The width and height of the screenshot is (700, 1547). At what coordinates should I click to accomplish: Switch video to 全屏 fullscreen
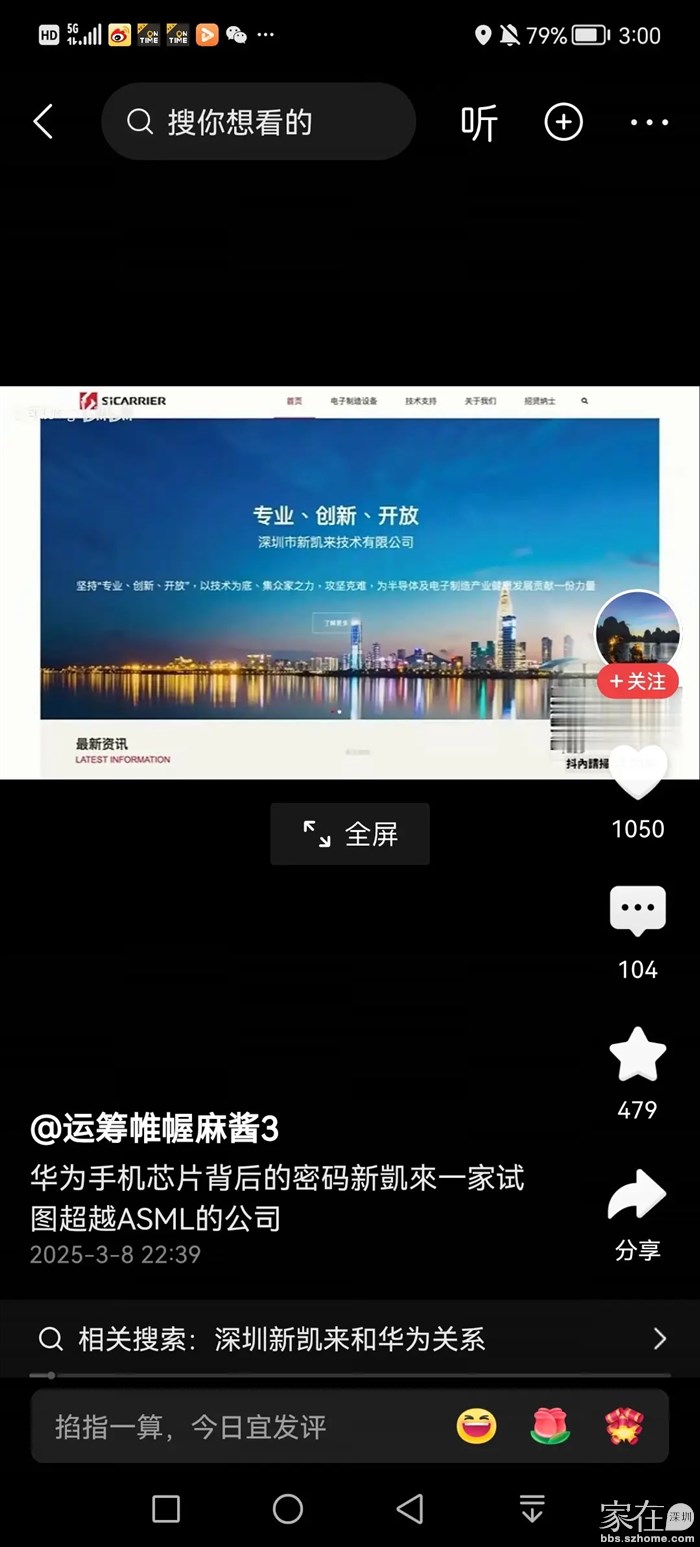350,834
